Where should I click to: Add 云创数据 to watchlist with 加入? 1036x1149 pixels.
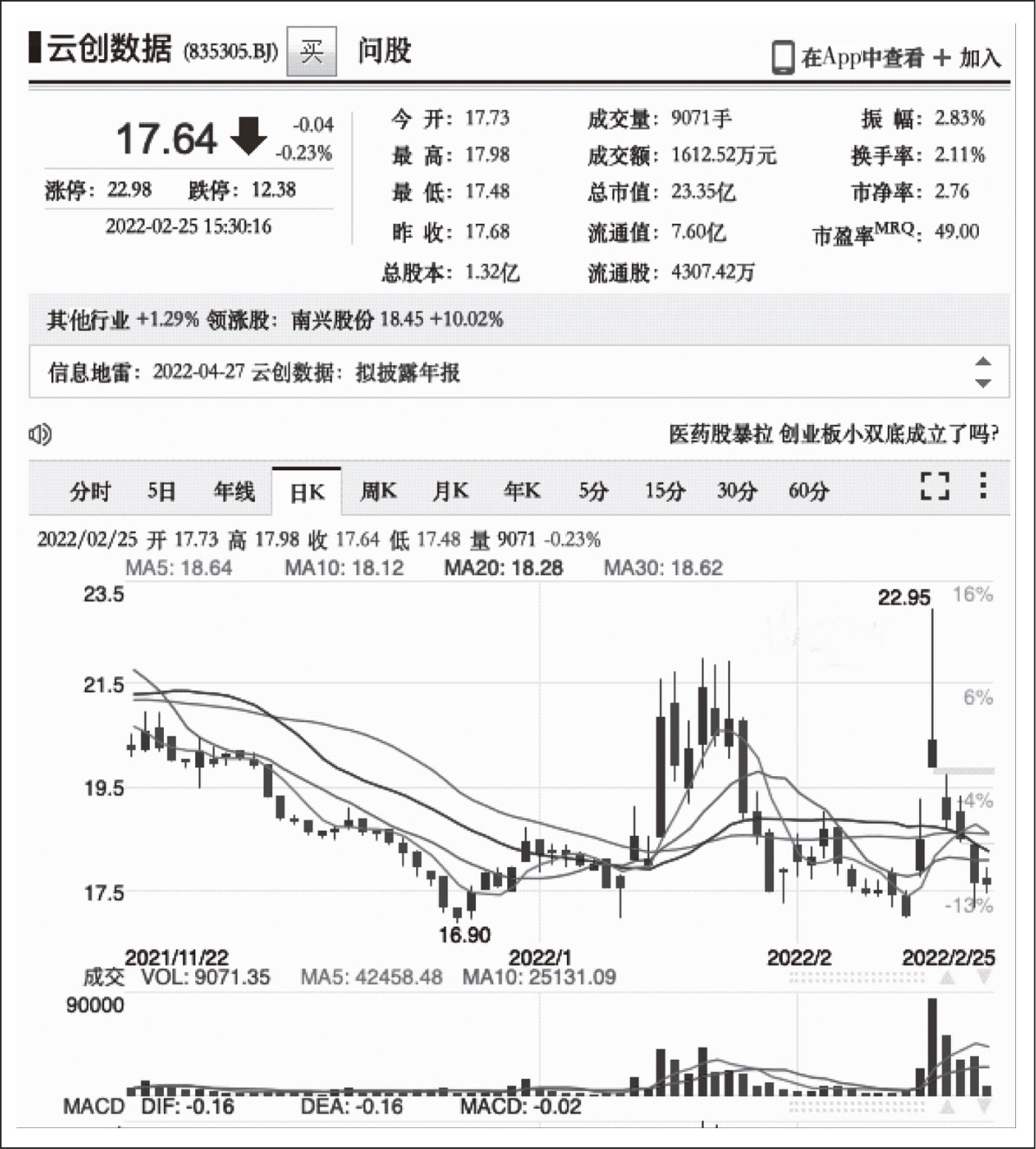(968, 58)
